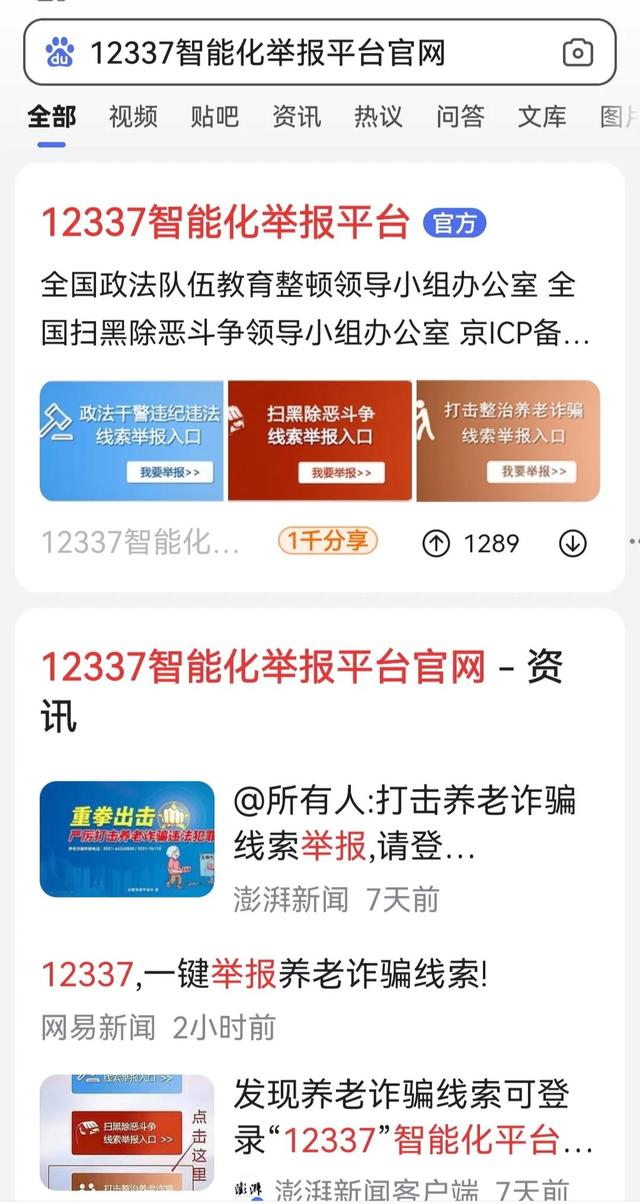The image size is (640, 1204).
Task: Open 政法干警违纪违法线索举报入口 tile
Action: (132, 440)
